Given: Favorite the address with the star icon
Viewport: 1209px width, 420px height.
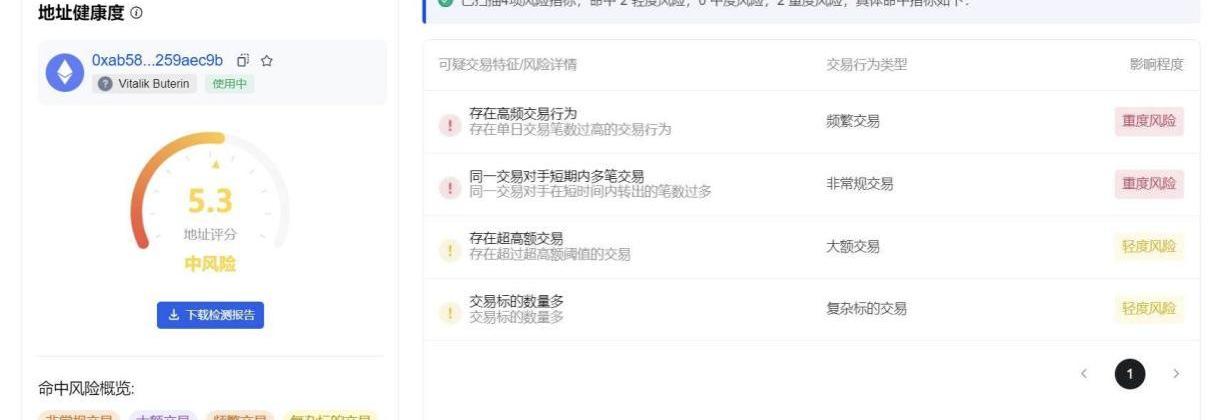Looking at the screenshot, I should [x=267, y=61].
